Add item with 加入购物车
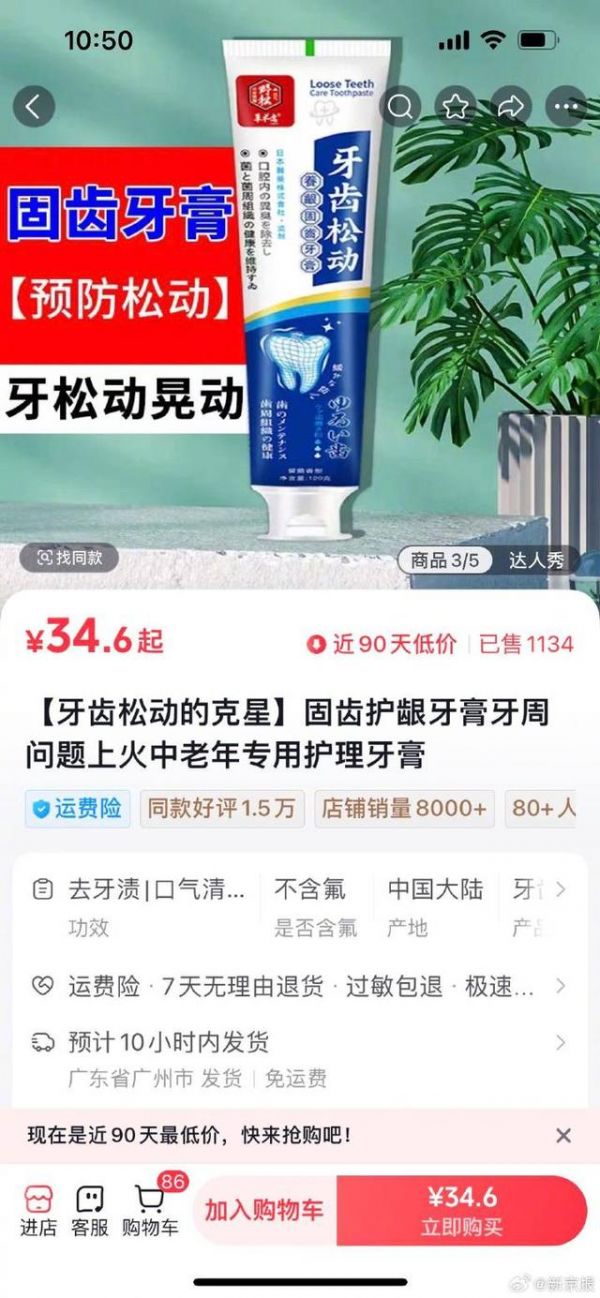This screenshot has height=1298, width=600. coord(265,1210)
